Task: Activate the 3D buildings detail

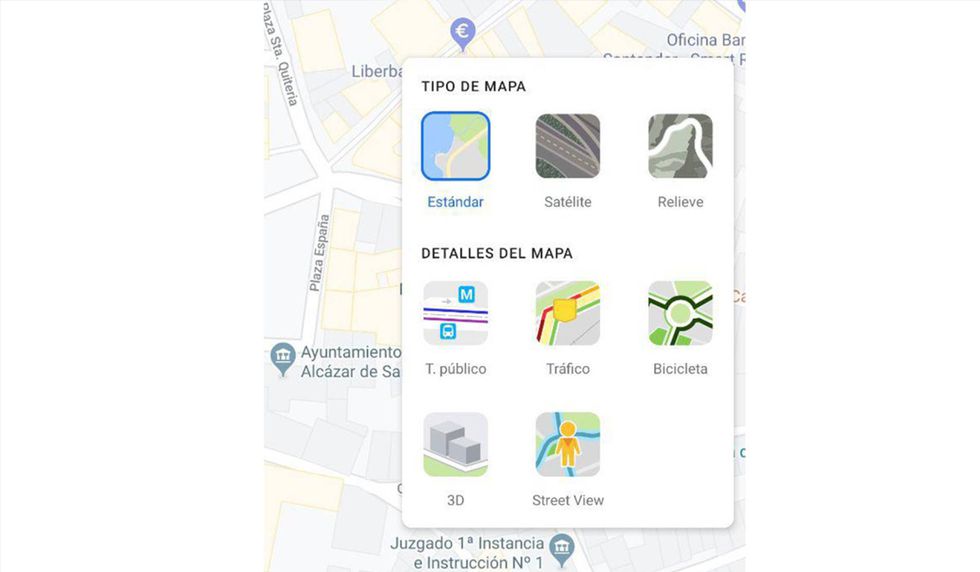Action: (x=455, y=445)
